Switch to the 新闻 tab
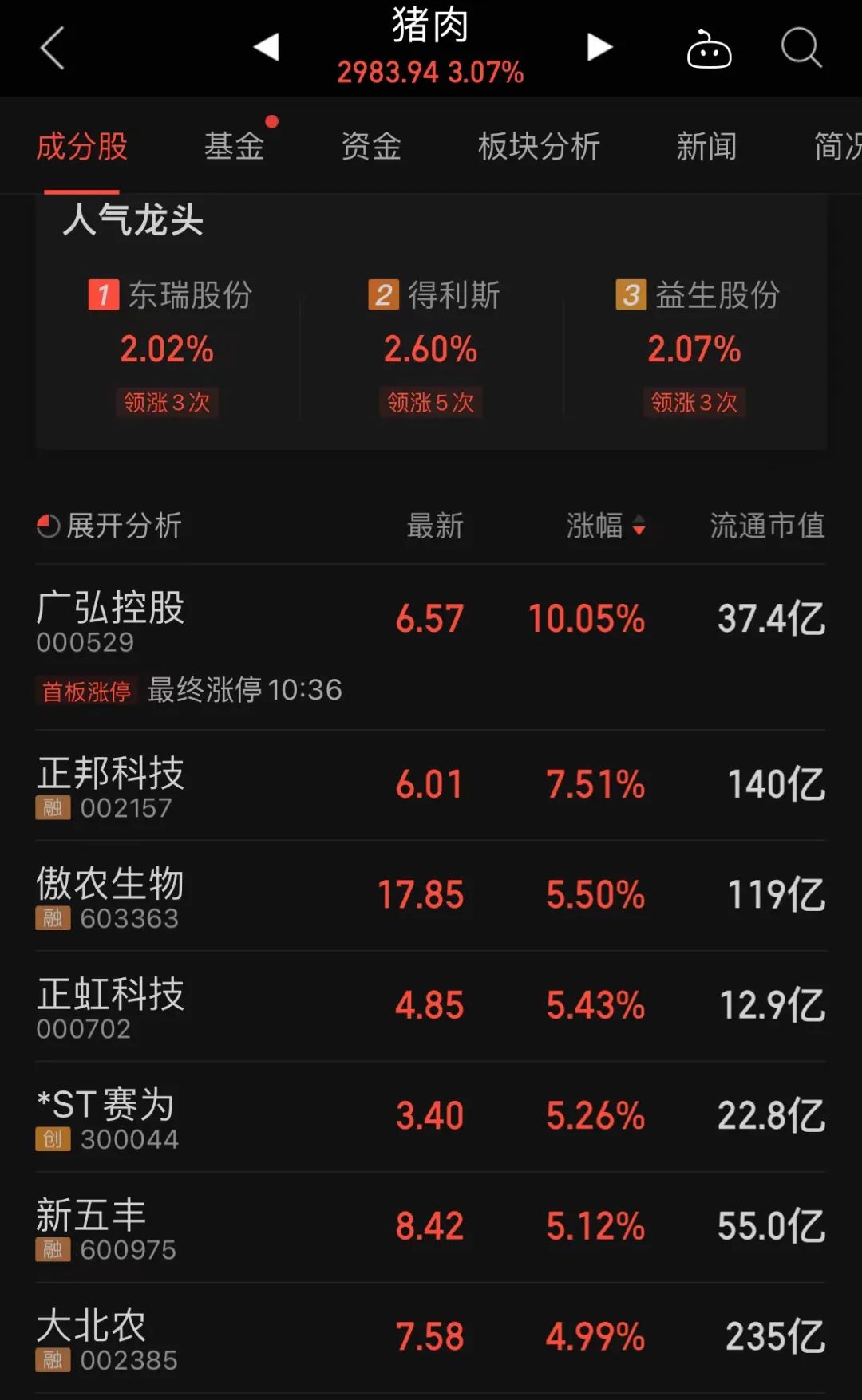 click(x=706, y=147)
